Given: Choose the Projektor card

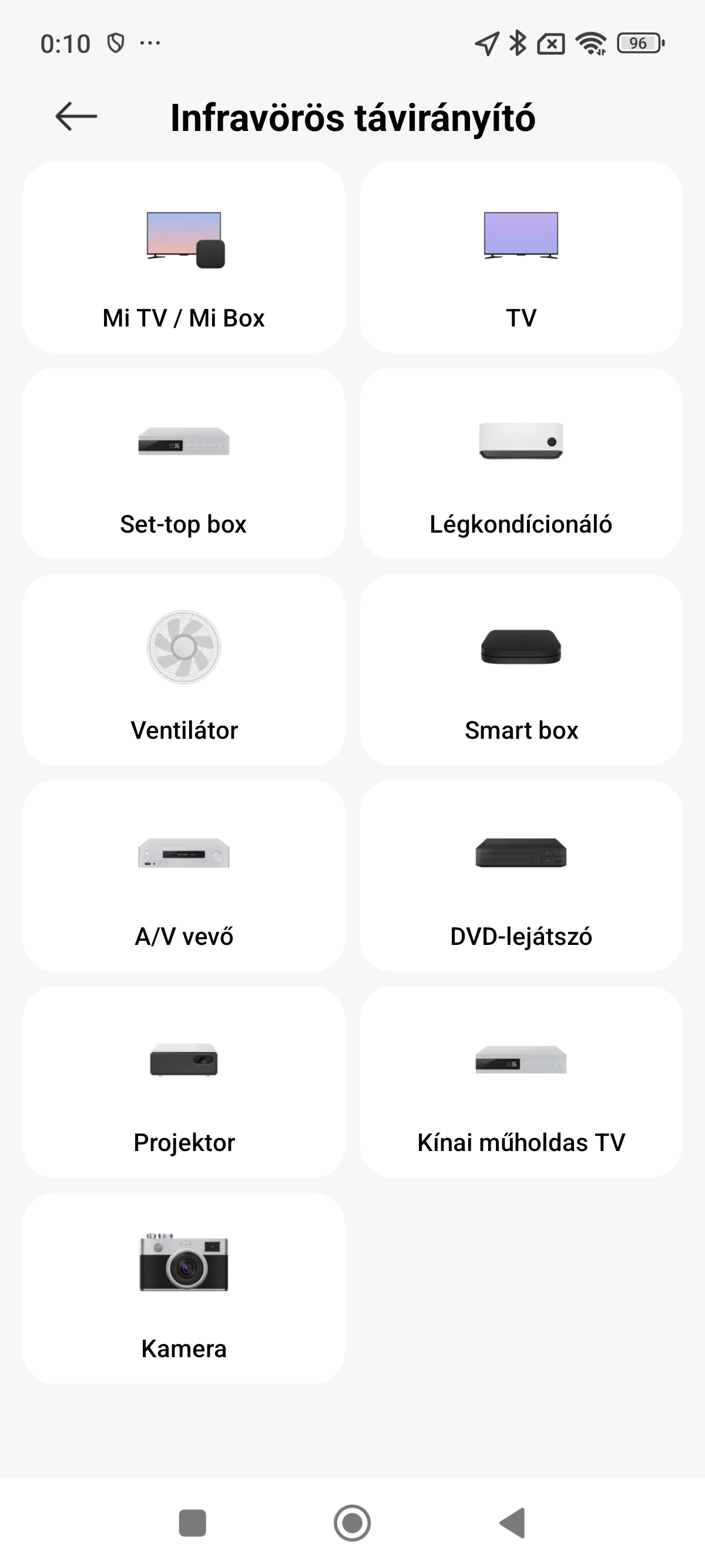Looking at the screenshot, I should point(184,1082).
